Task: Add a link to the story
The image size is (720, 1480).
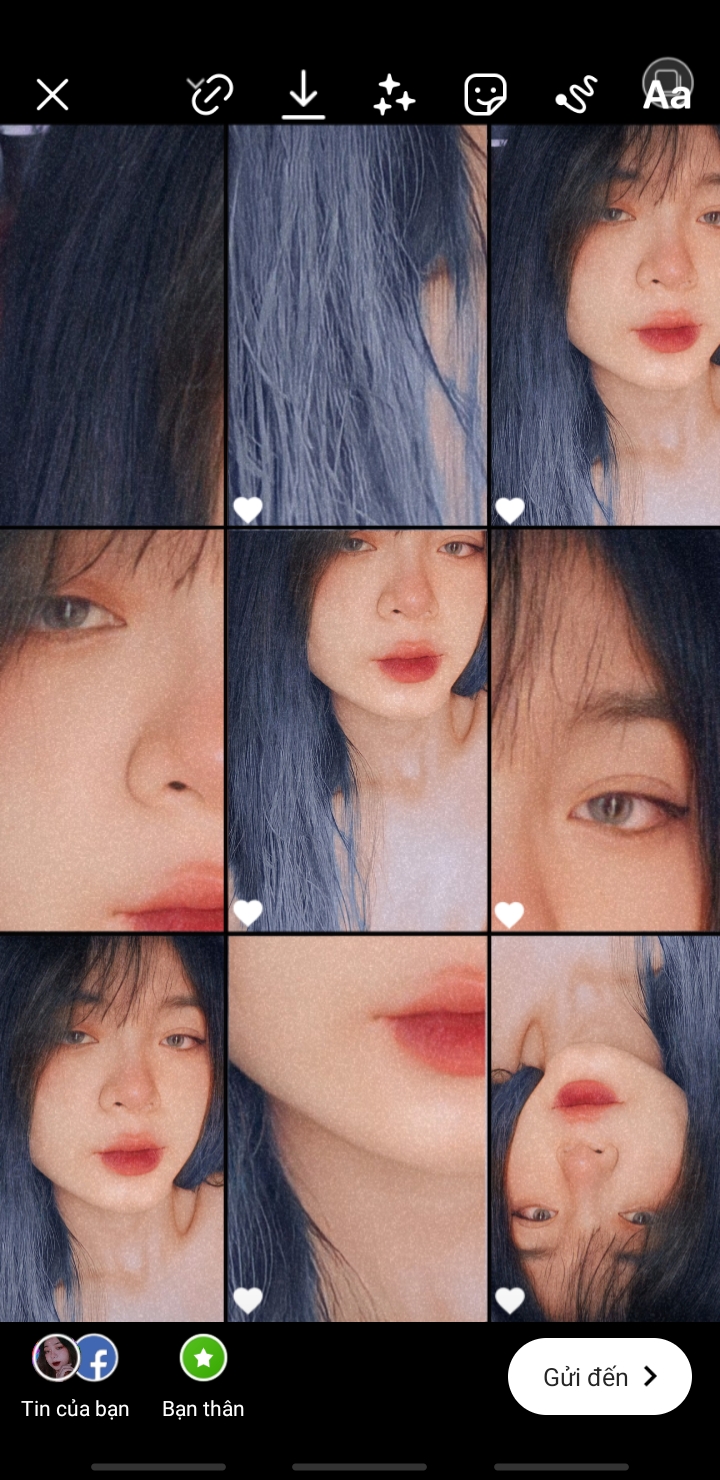Action: [211, 95]
